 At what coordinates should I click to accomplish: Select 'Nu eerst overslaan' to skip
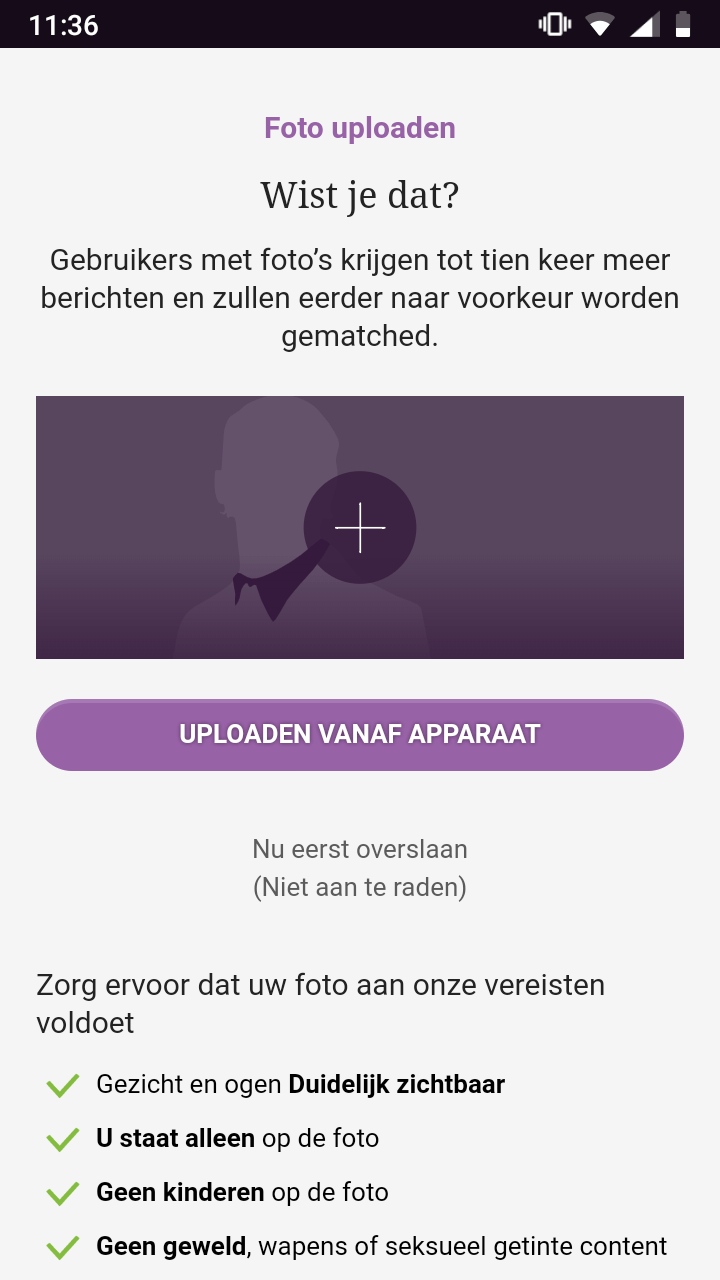coord(360,848)
